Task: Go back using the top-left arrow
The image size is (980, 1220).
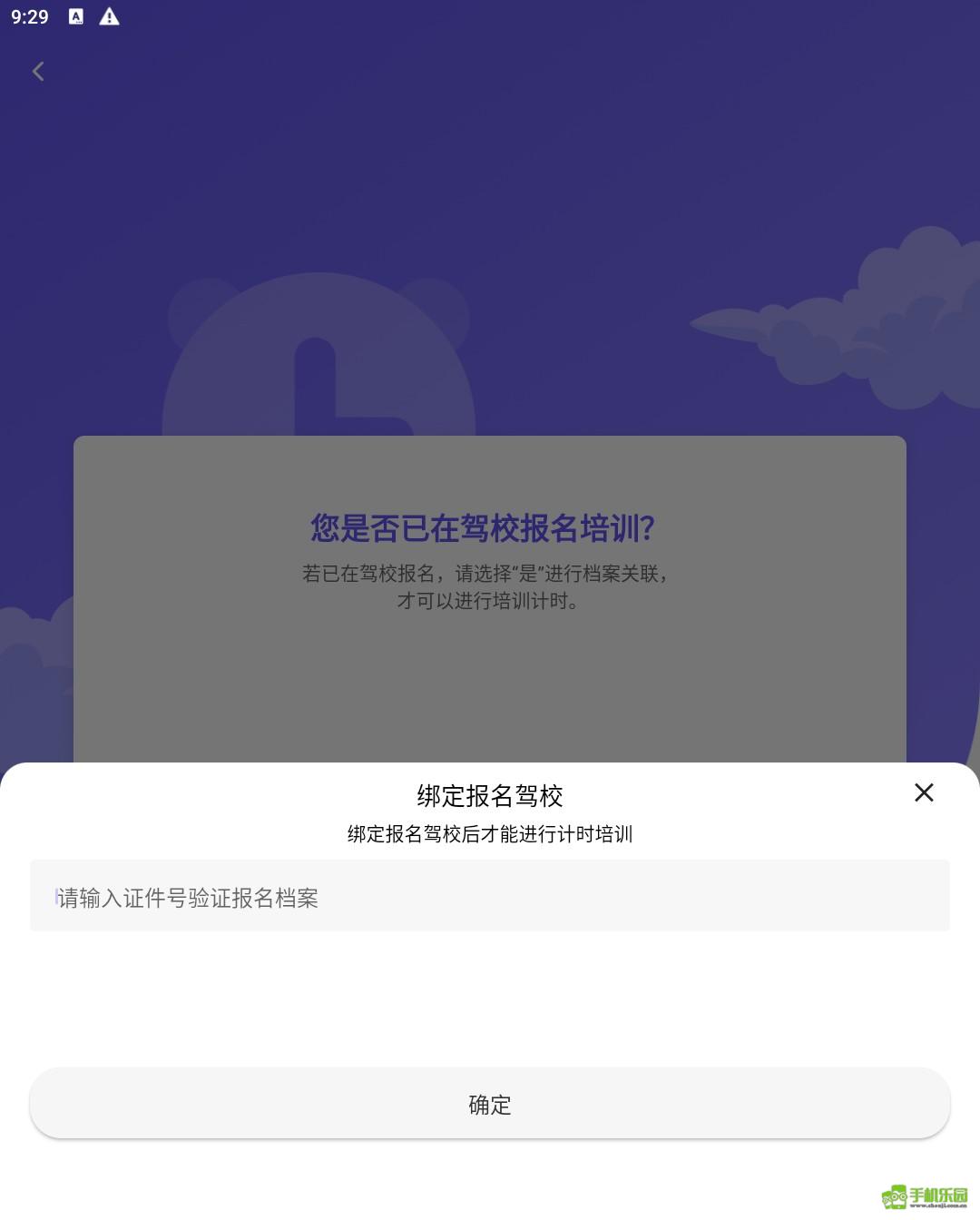Action: [x=38, y=72]
